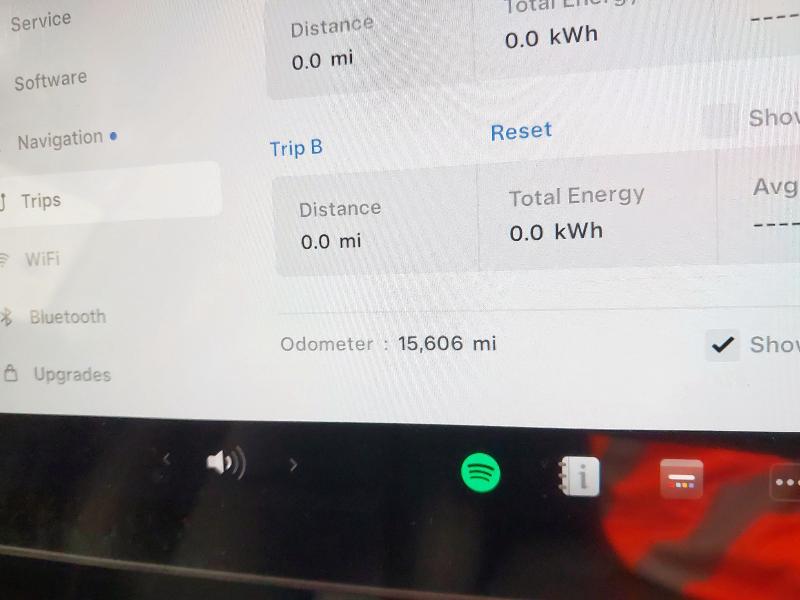The image size is (800, 600).
Task: Open the Service settings section
Action: [x=41, y=20]
